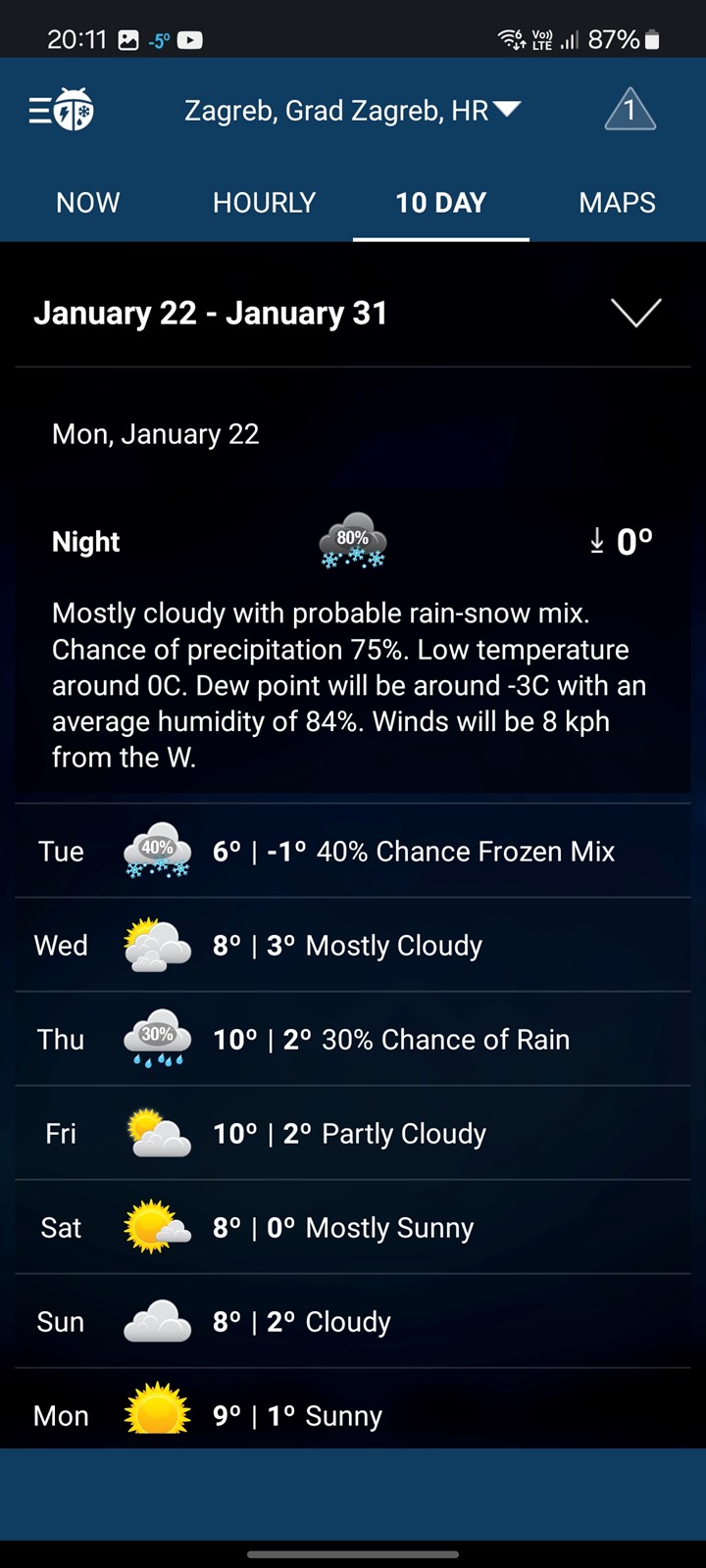View the weather alert triangle

point(630,110)
